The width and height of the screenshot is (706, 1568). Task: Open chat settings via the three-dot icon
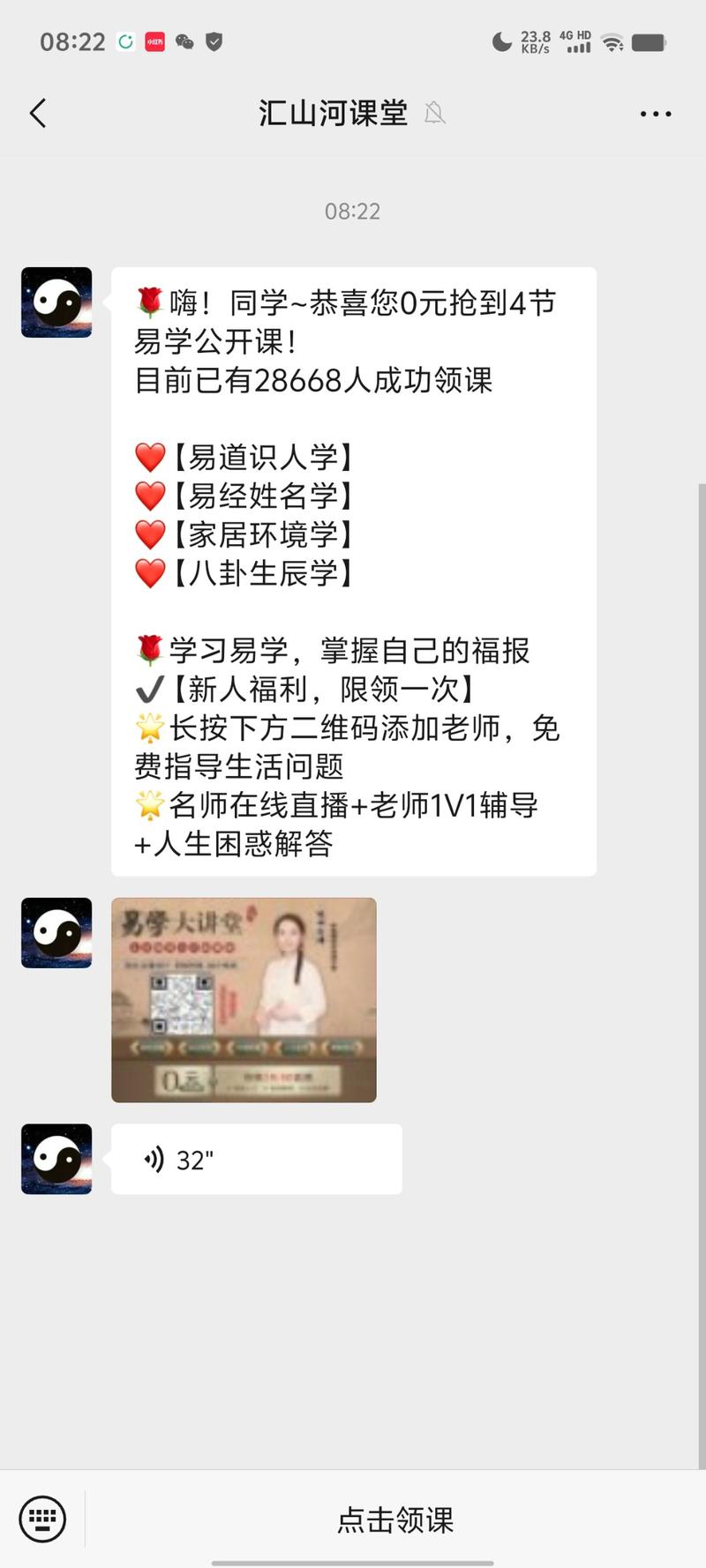coord(655,113)
